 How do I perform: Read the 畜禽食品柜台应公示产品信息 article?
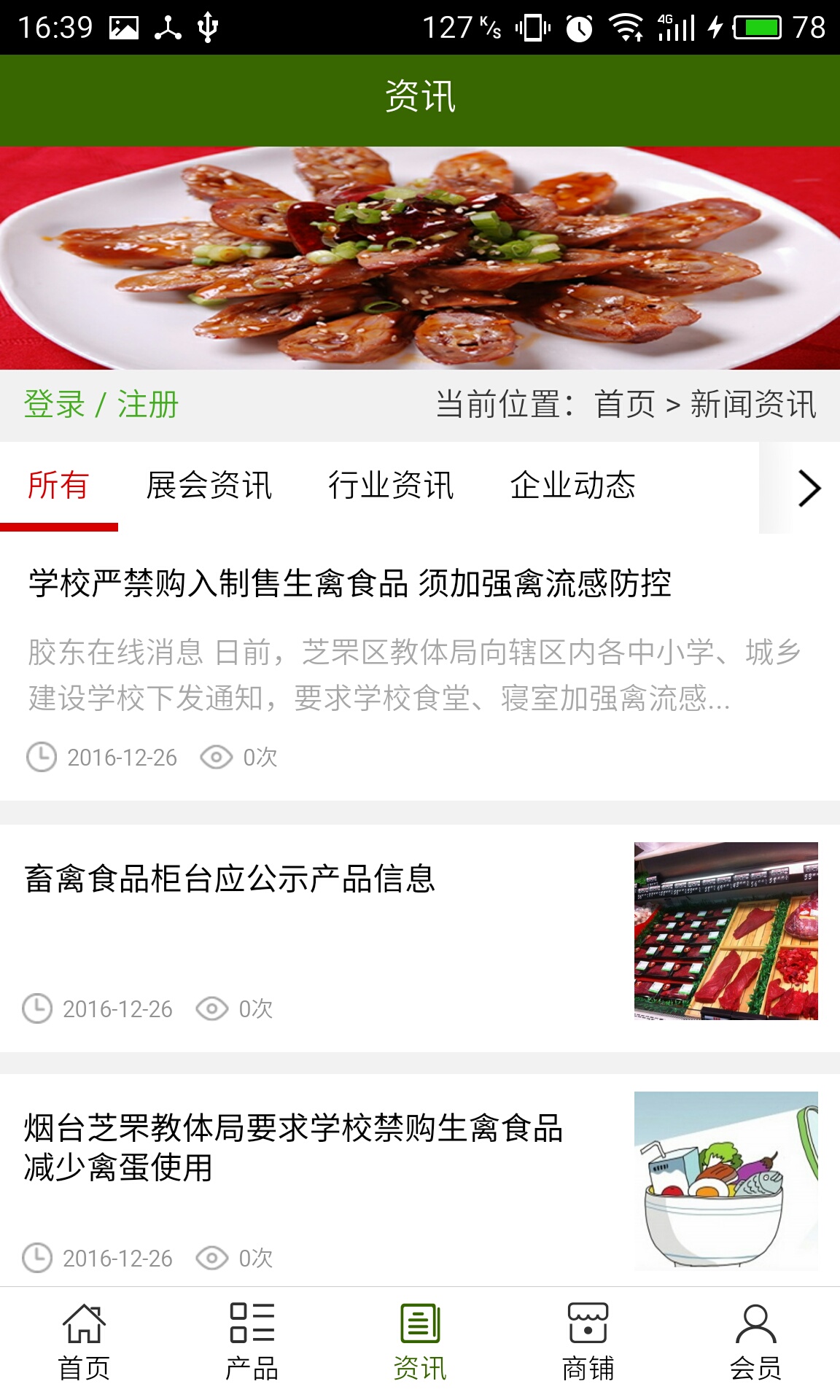pos(230,879)
